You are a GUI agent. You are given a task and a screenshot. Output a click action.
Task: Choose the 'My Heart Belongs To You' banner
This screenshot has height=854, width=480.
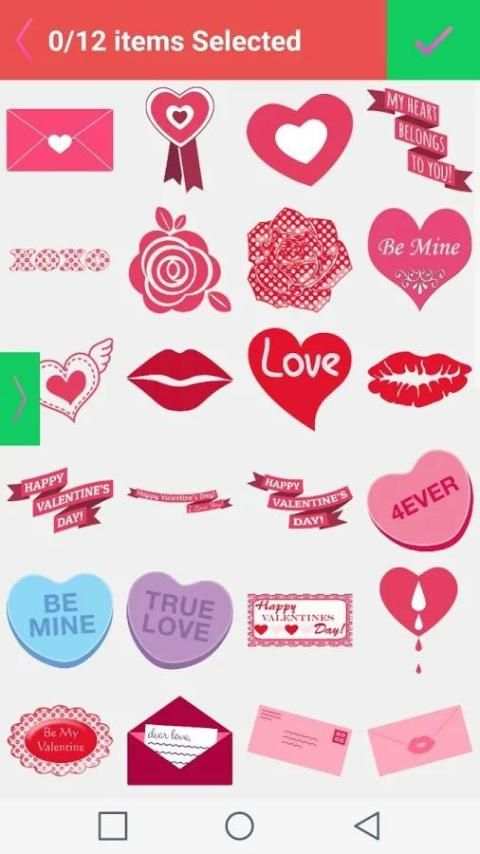point(420,139)
